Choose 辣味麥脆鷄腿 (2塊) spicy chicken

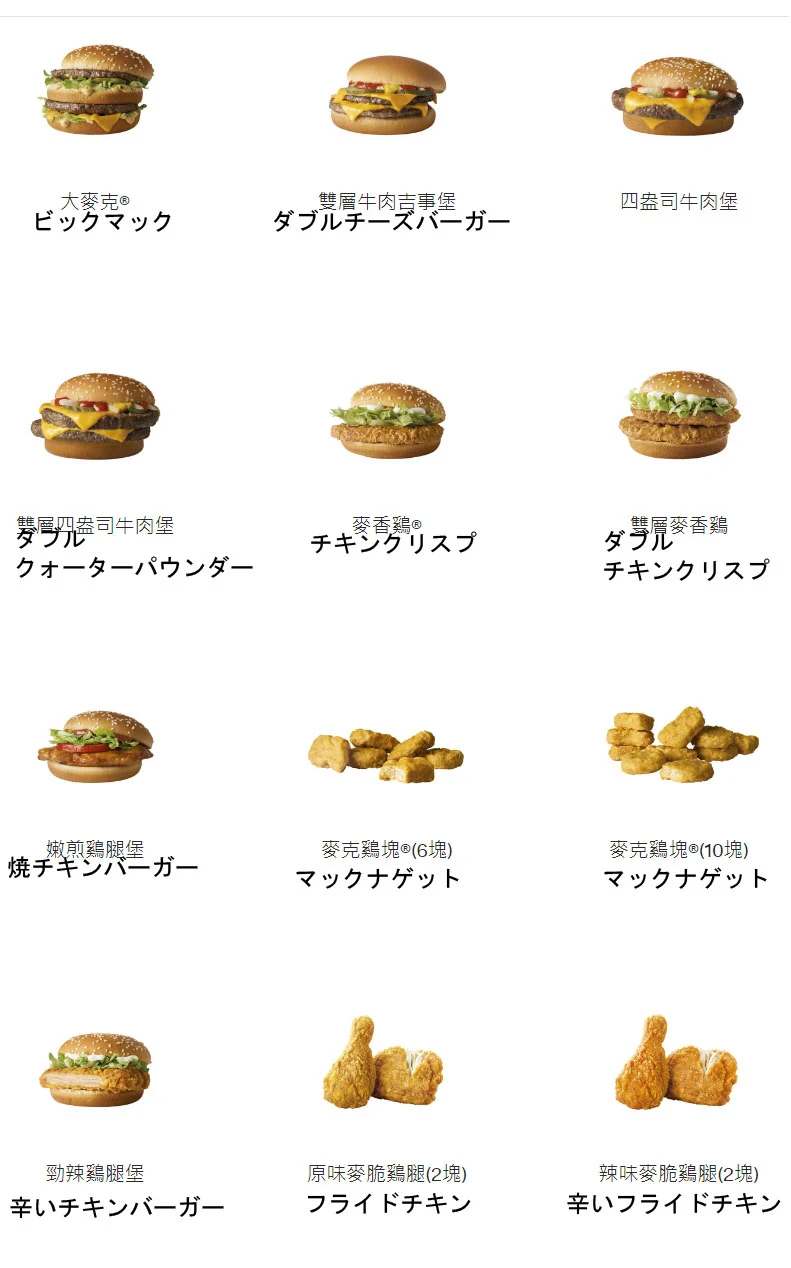click(x=677, y=1063)
